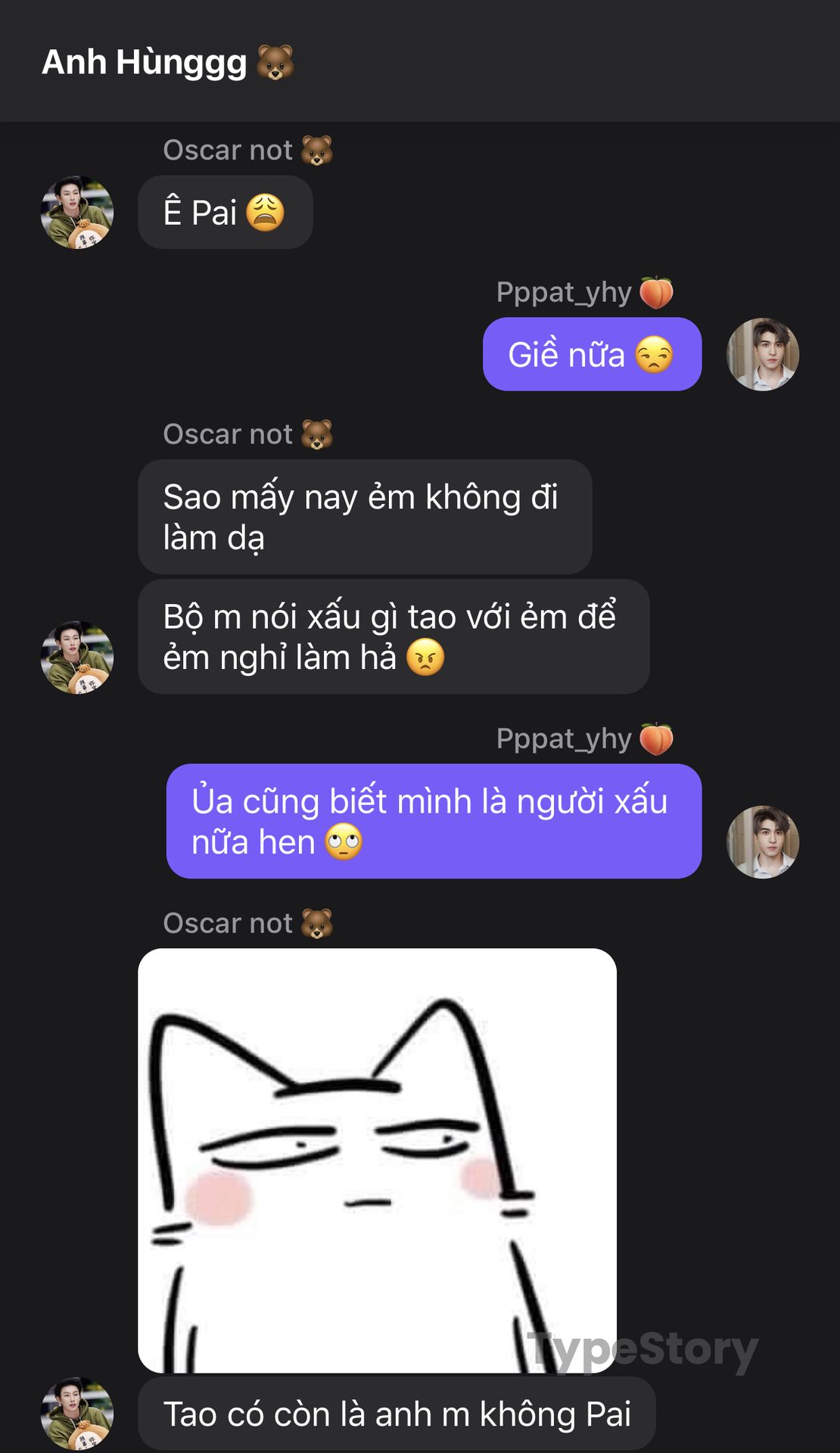840x1453 pixels.
Task: Tap Oscar not's avatar beside "Ê Pai"
Action: click(77, 213)
